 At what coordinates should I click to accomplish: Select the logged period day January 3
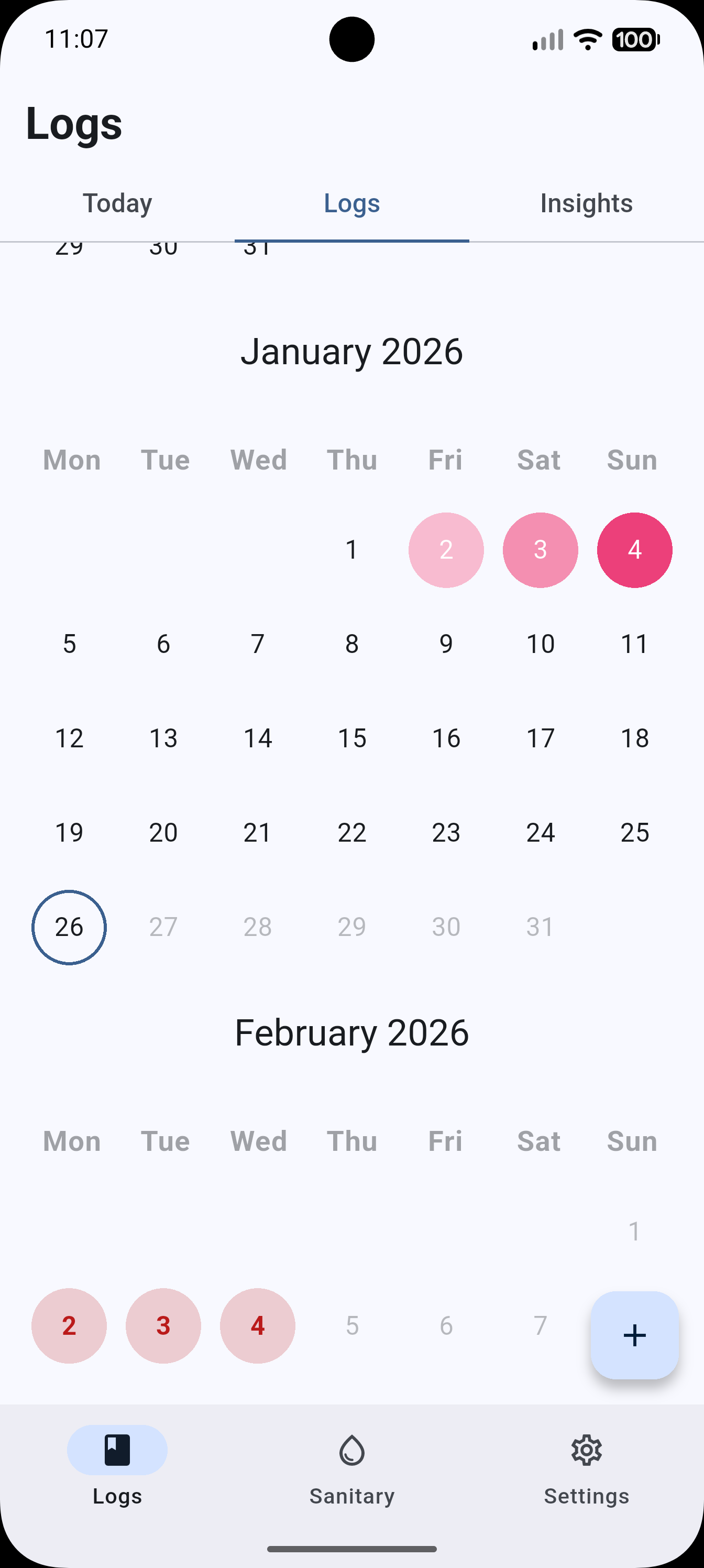[x=540, y=550]
